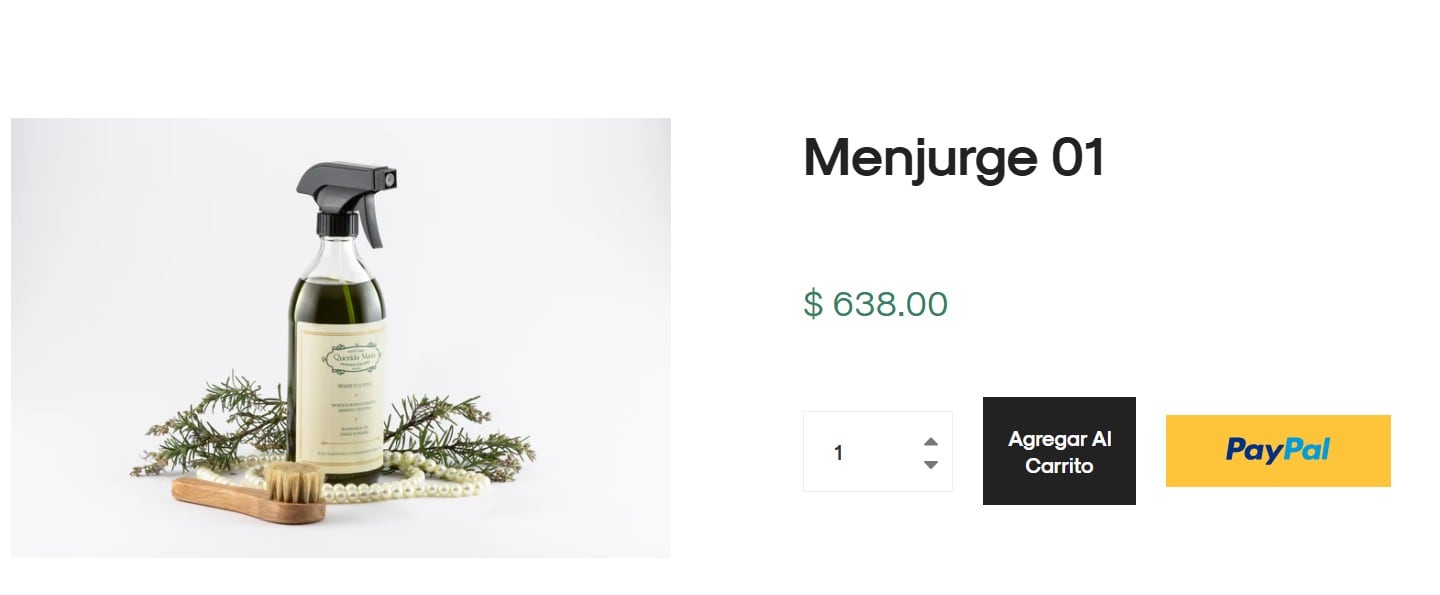Decrease quantity with the down arrow

click(931, 464)
